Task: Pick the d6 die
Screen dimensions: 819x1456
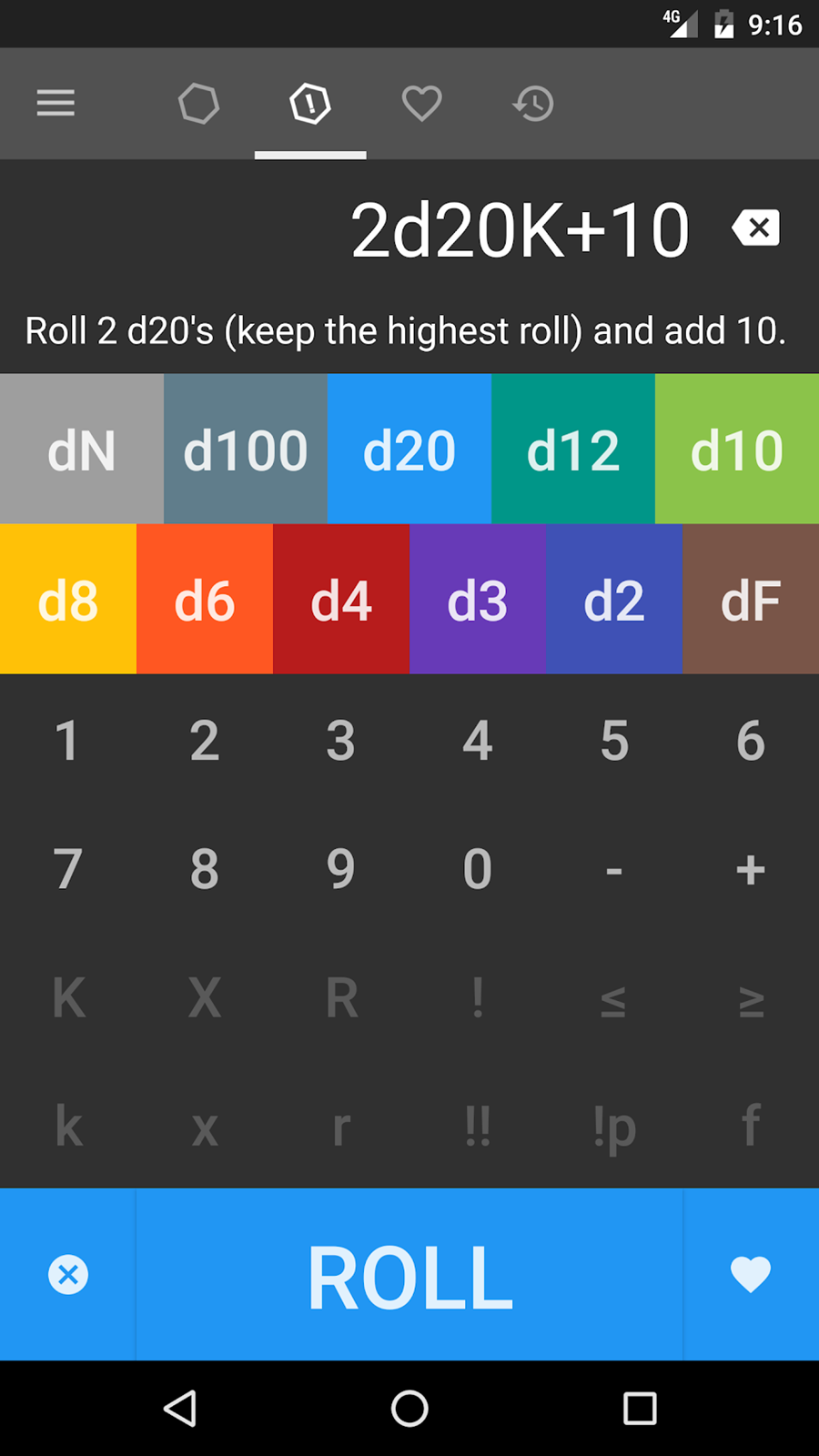Action: 205,599
